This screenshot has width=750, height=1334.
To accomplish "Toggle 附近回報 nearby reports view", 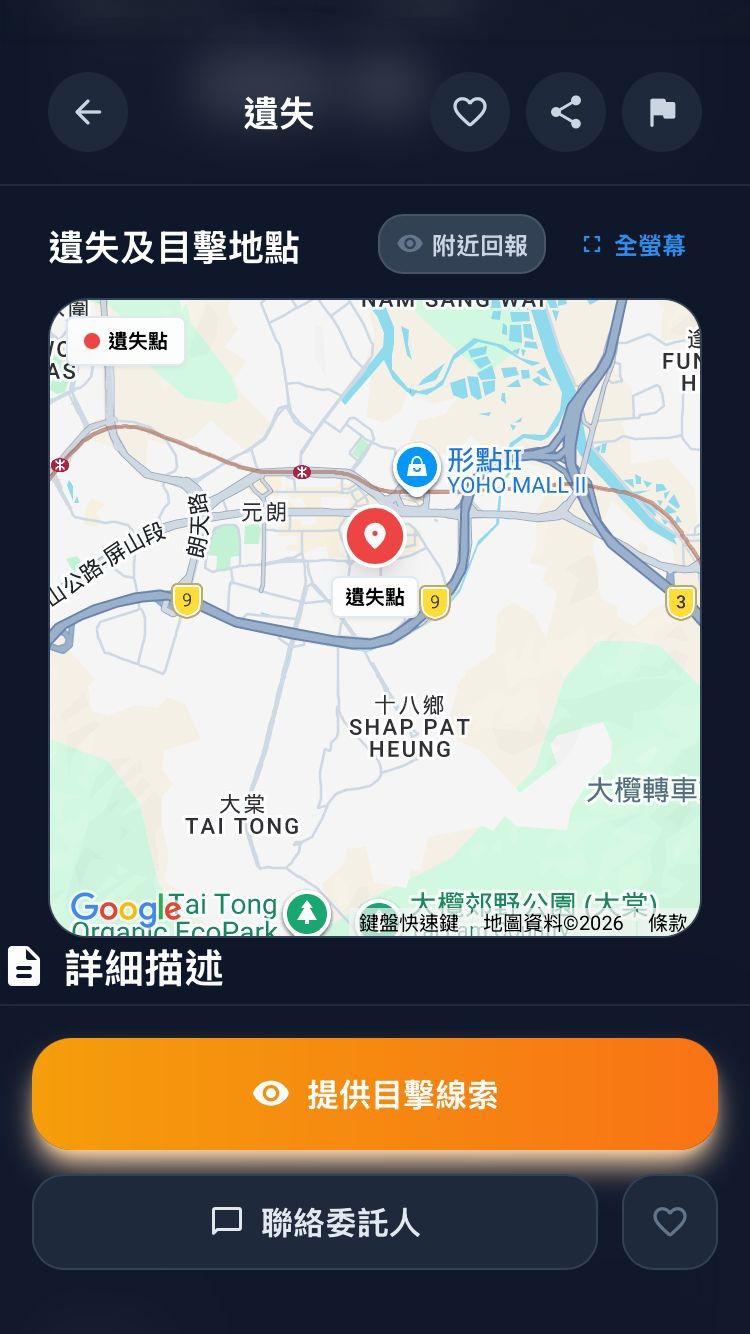I will click(x=462, y=244).
